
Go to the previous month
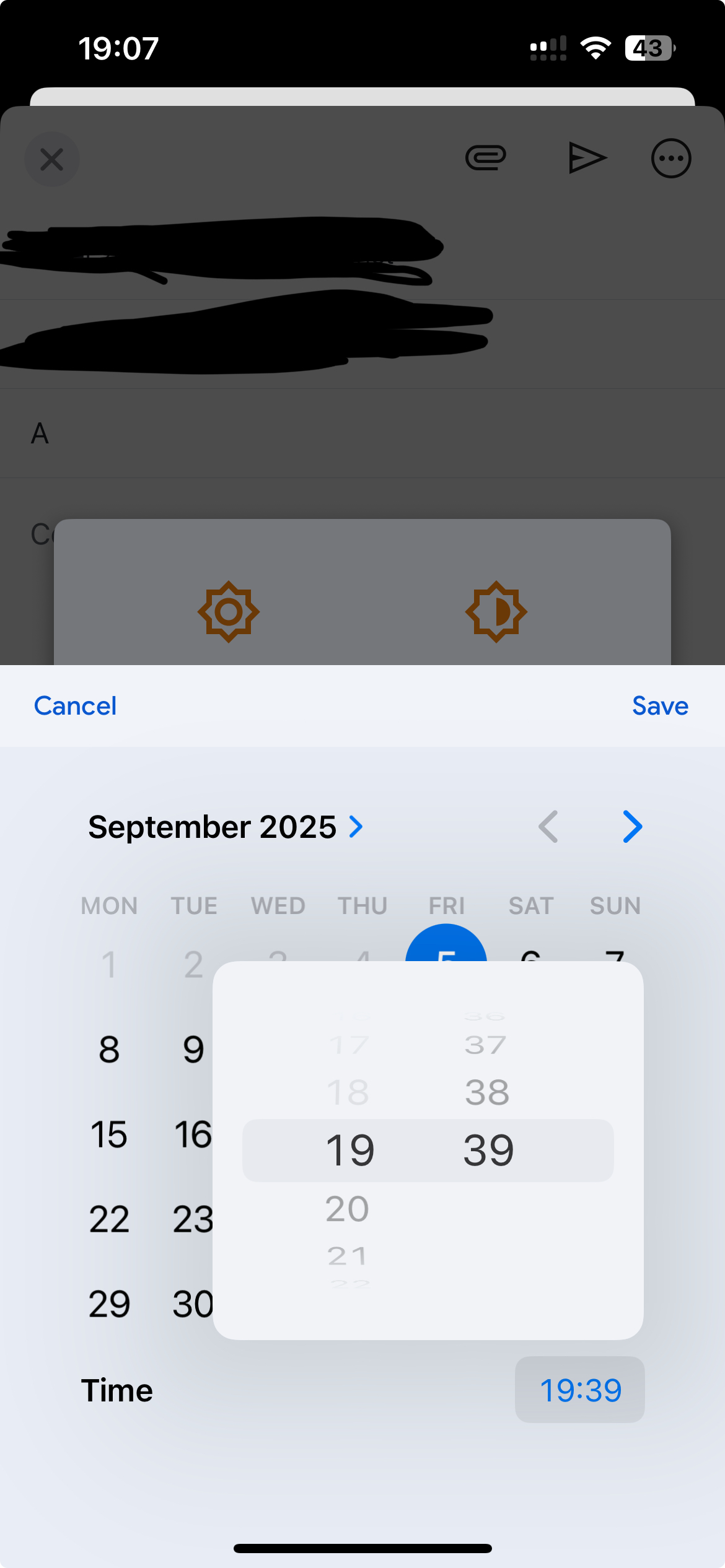pos(548,827)
